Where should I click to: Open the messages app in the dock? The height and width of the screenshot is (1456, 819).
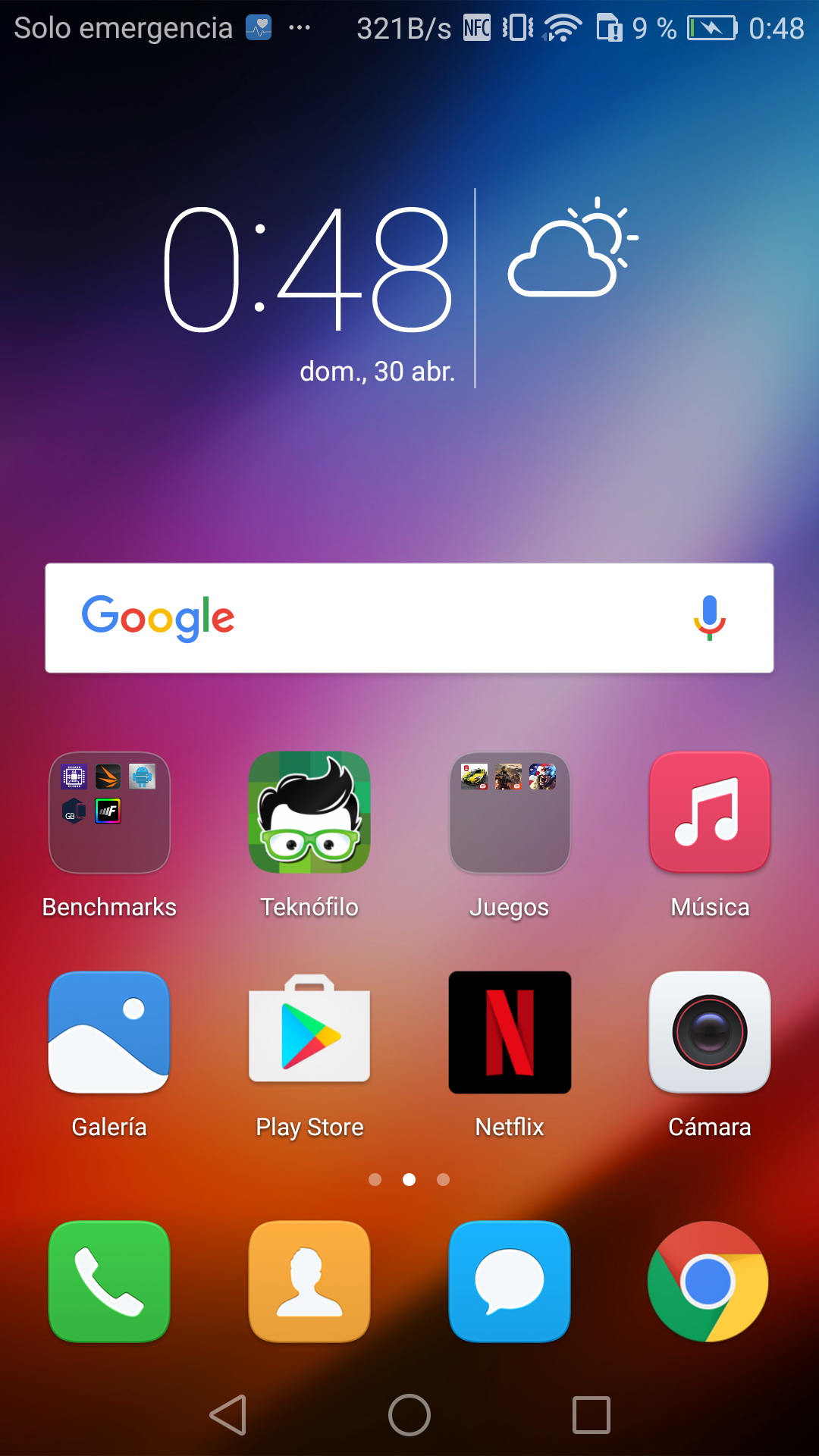[x=510, y=1282]
